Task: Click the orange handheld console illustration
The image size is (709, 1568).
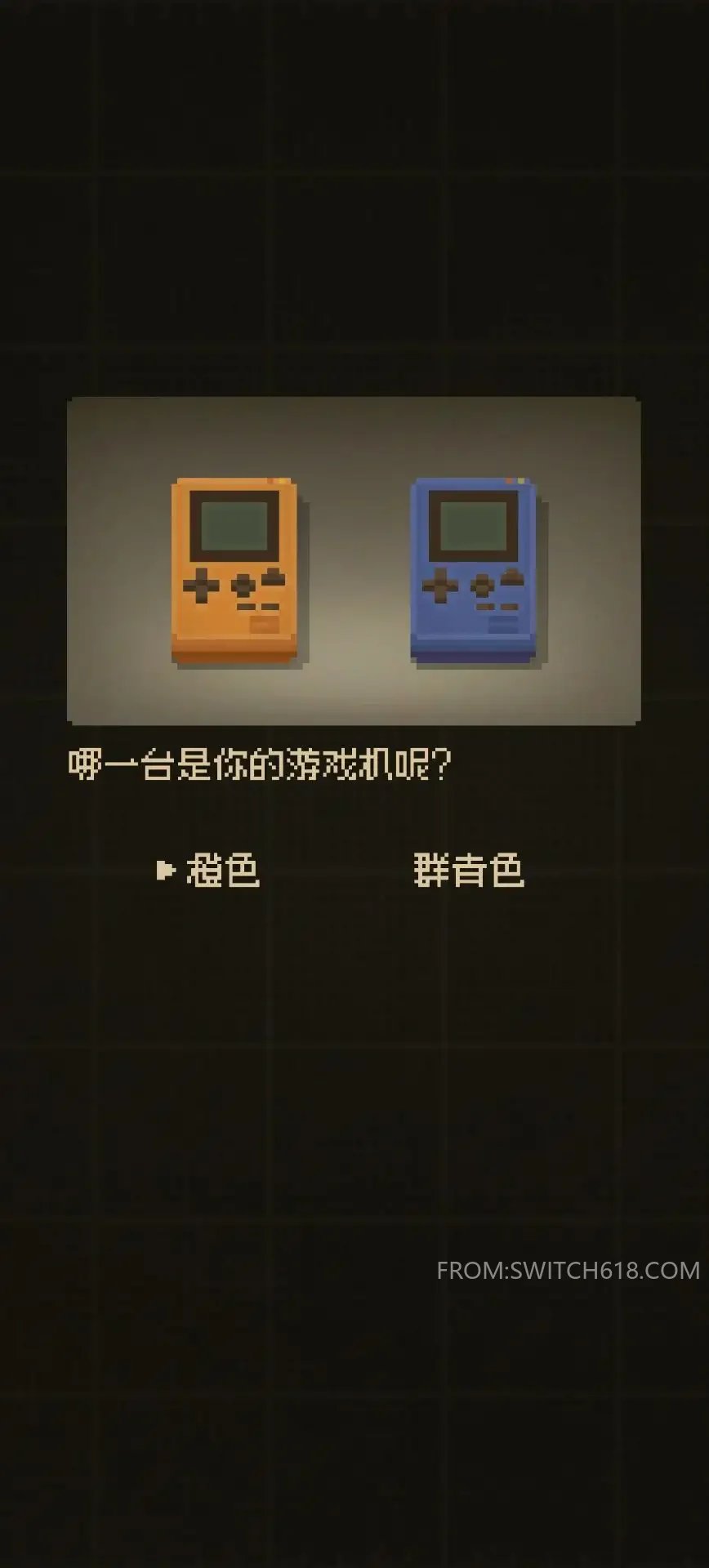Action: pyautogui.click(x=233, y=568)
